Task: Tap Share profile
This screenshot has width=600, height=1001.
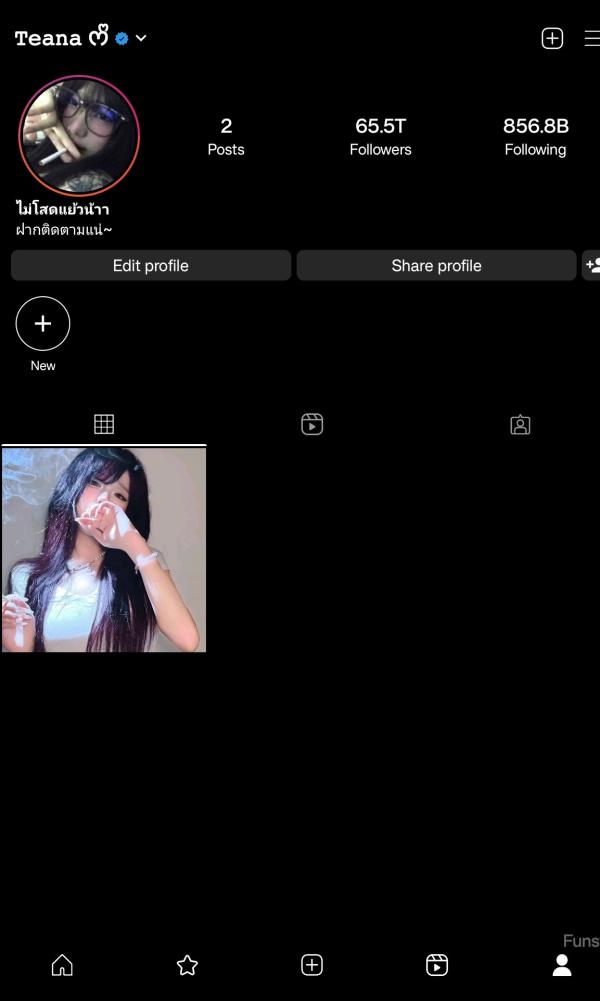Action: click(x=436, y=265)
